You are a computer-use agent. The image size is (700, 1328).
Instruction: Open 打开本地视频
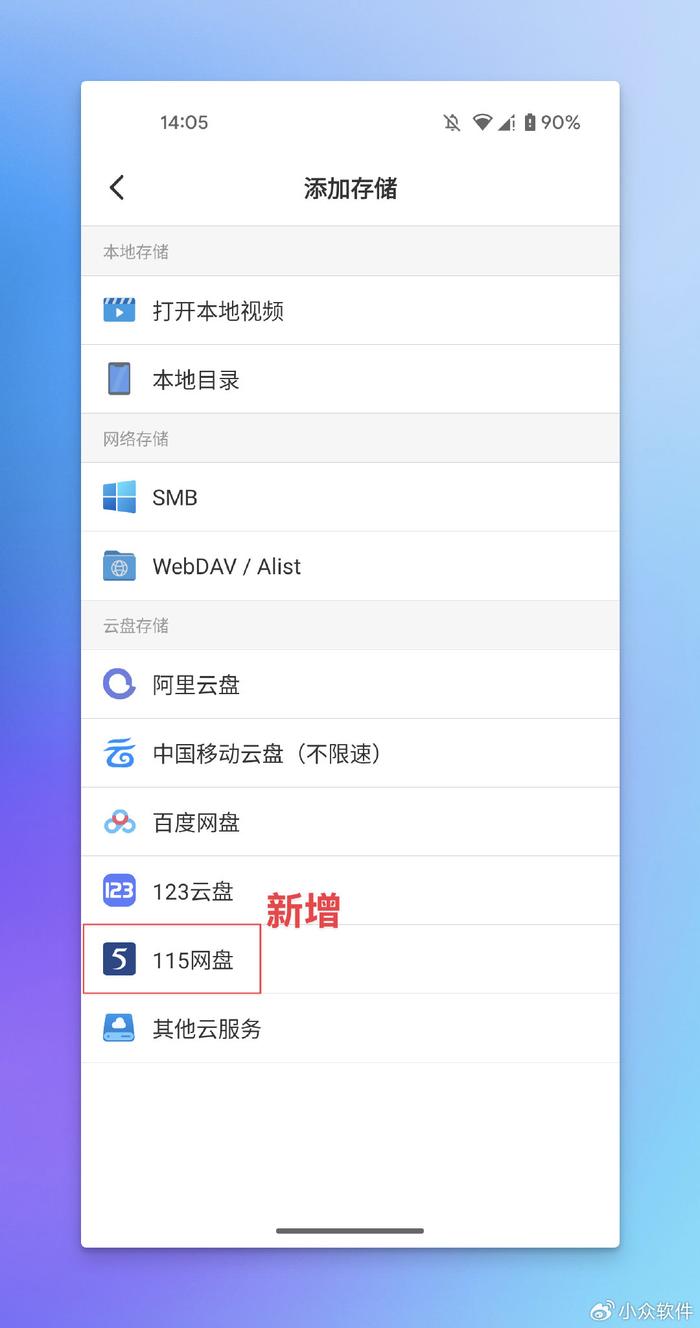point(350,310)
